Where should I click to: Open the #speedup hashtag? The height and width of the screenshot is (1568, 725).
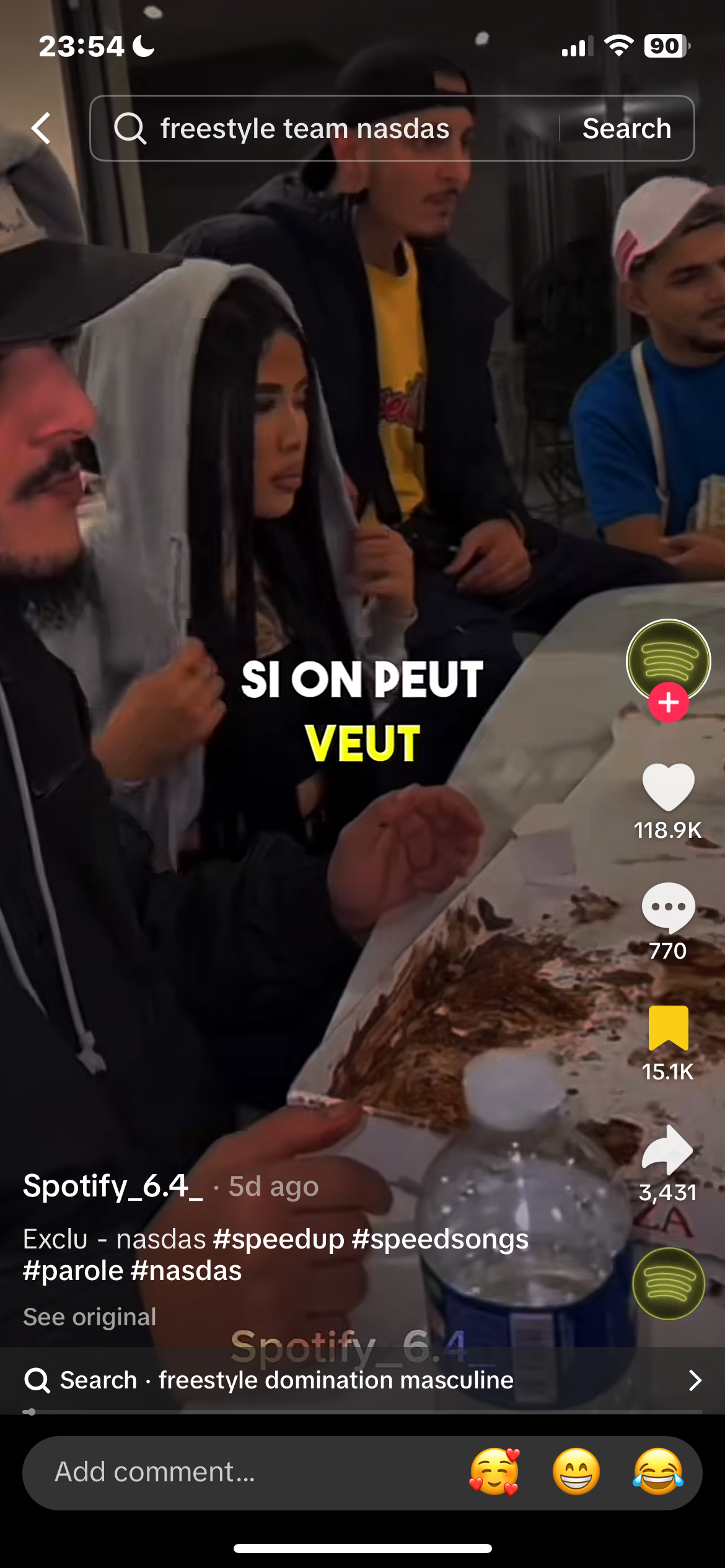pyautogui.click(x=278, y=1239)
